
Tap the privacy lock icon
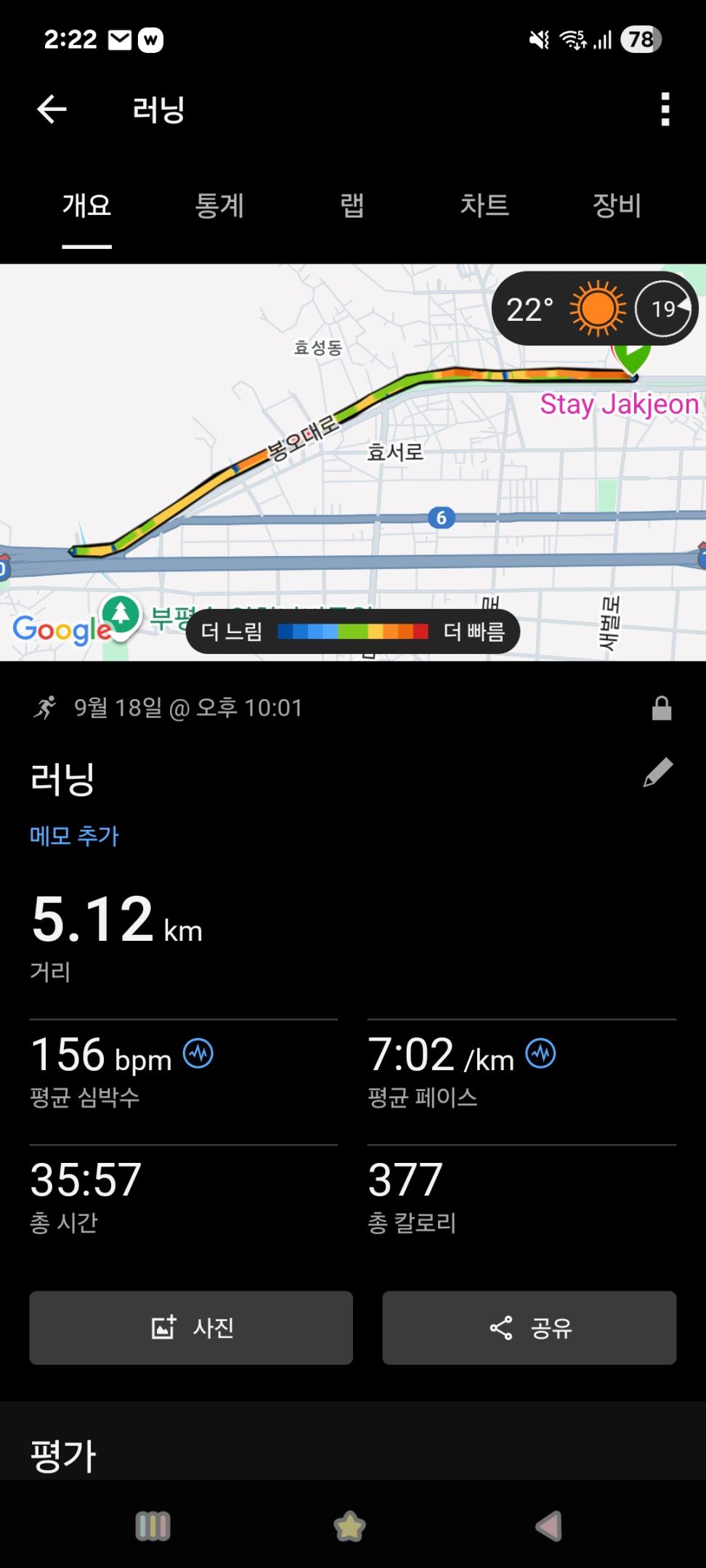point(662,709)
